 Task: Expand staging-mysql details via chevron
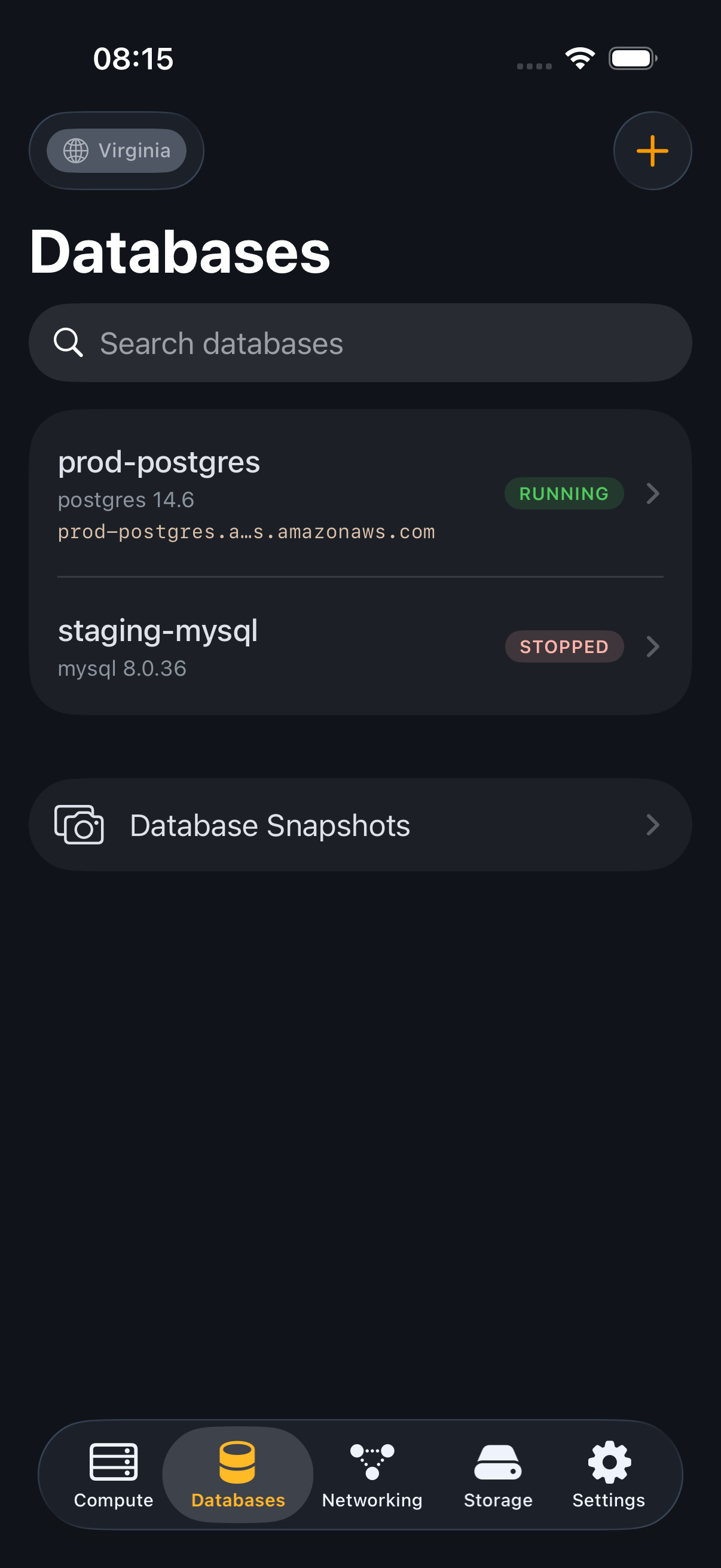(653, 646)
